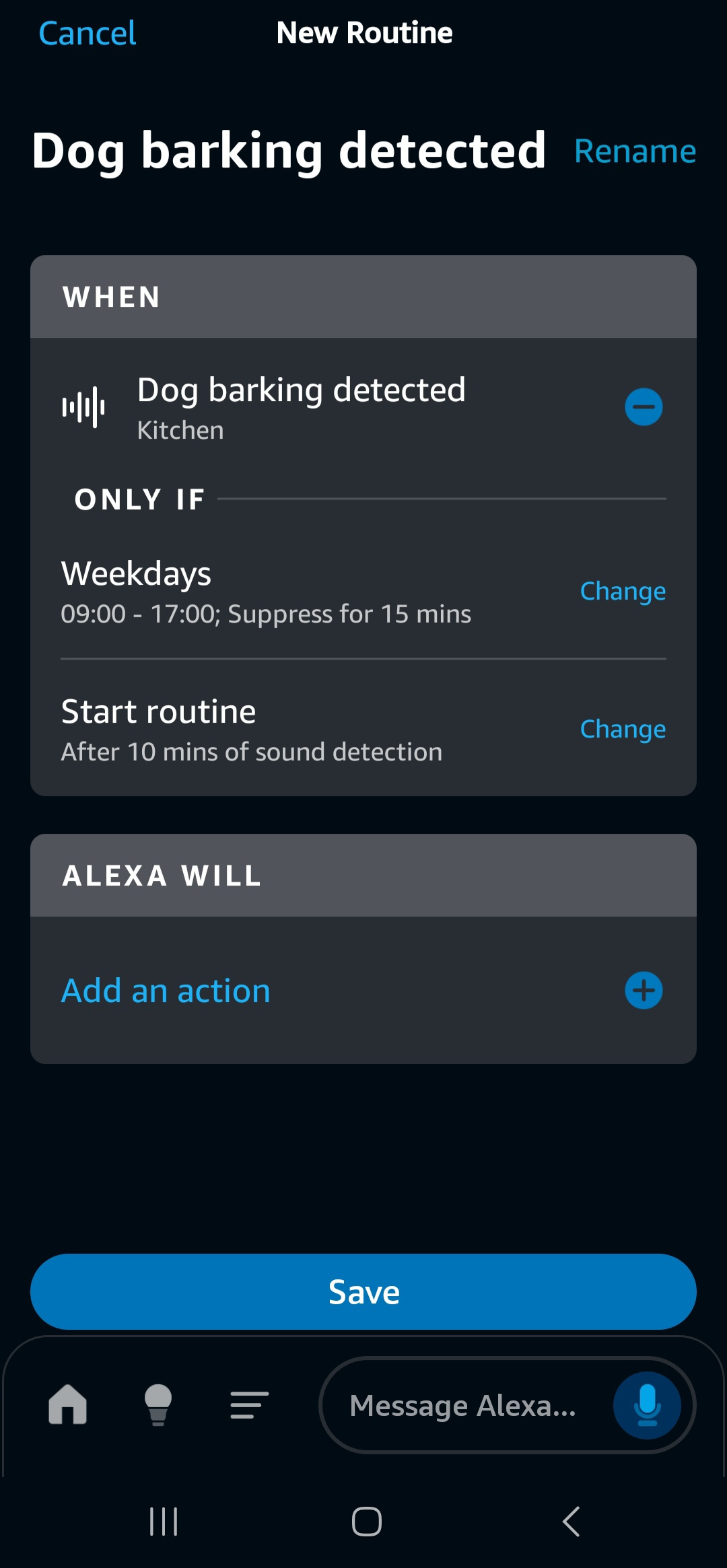Rename the Dog barking detected routine
The width and height of the screenshot is (727, 1568).
634,151
